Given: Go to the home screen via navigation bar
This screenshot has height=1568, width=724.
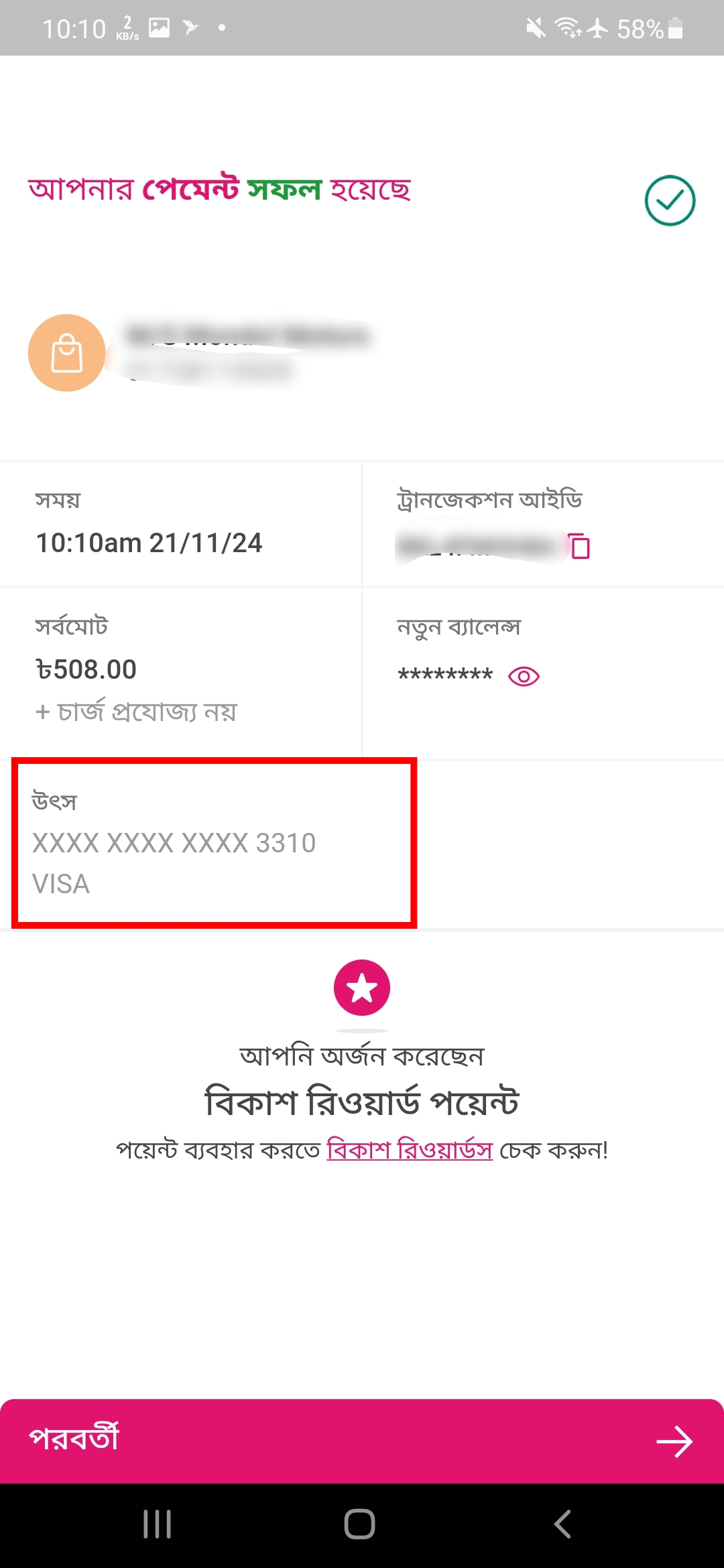Looking at the screenshot, I should 359,1524.
